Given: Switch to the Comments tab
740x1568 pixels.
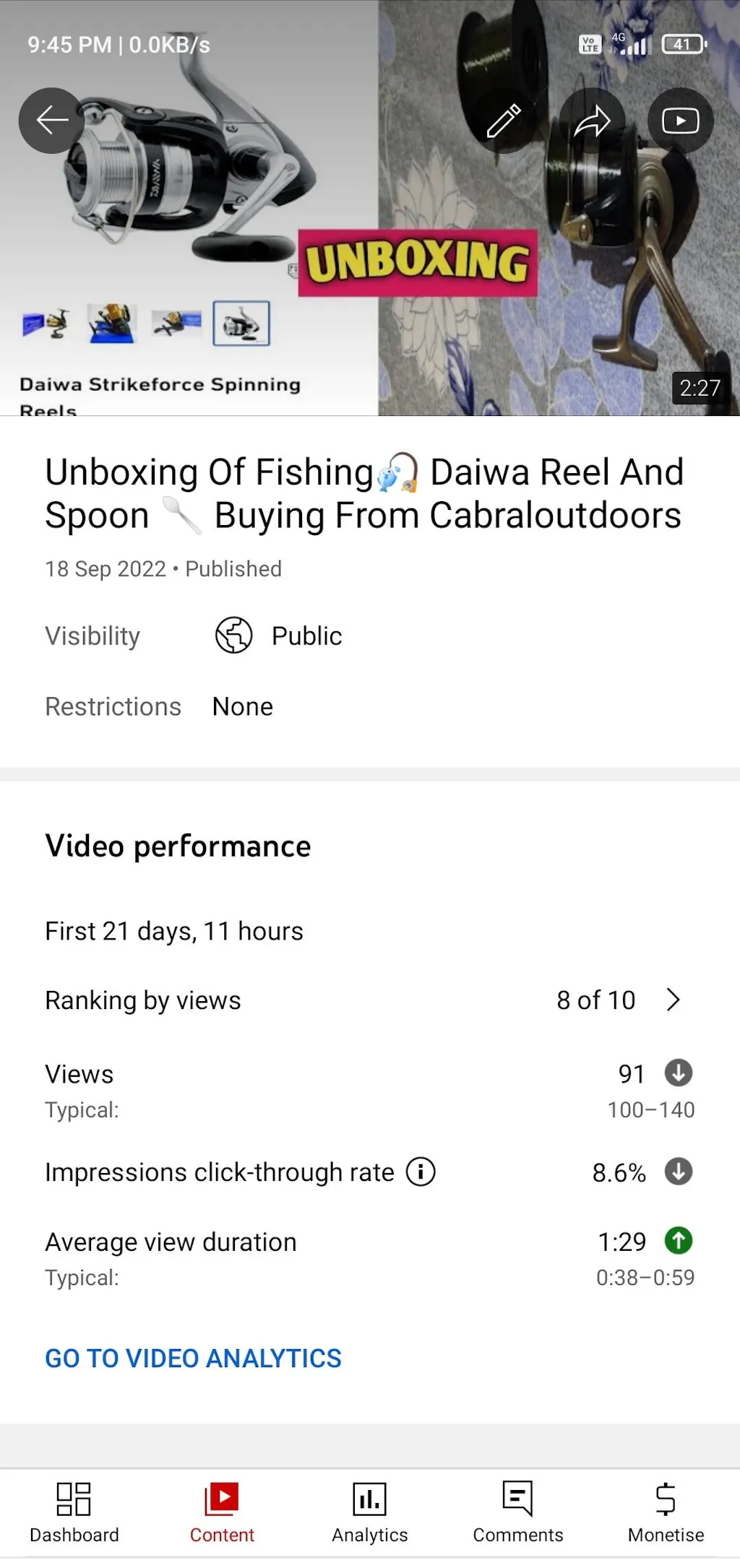Looking at the screenshot, I should pyautogui.click(x=517, y=1512).
